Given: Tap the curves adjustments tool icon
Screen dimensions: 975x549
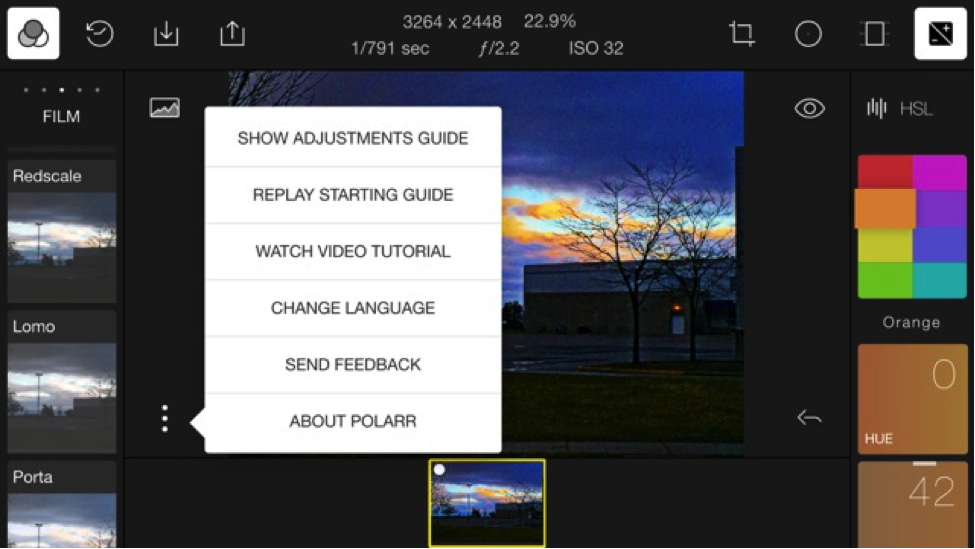Looking at the screenshot, I should [940, 34].
